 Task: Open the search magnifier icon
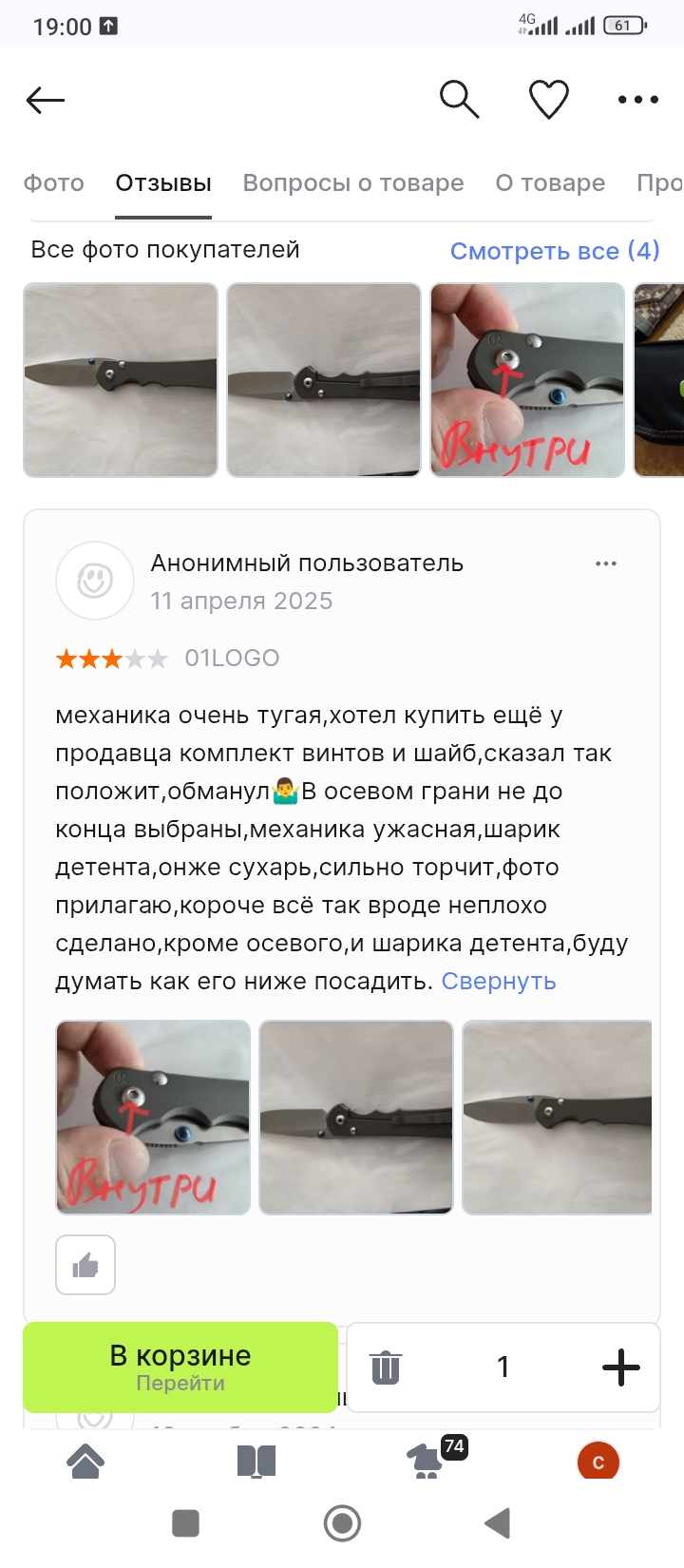(x=459, y=99)
